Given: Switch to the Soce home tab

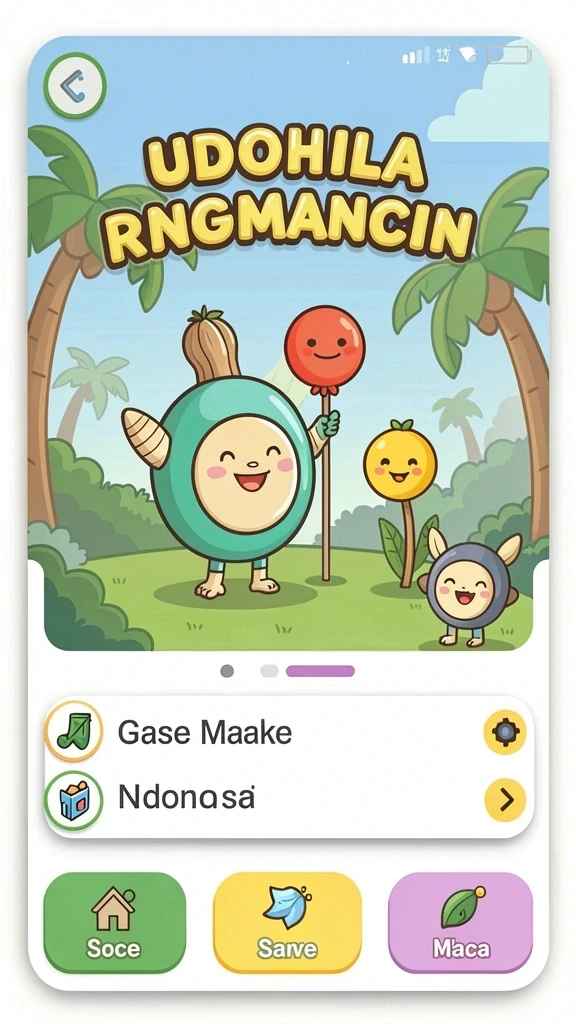Looking at the screenshot, I should point(114,922).
